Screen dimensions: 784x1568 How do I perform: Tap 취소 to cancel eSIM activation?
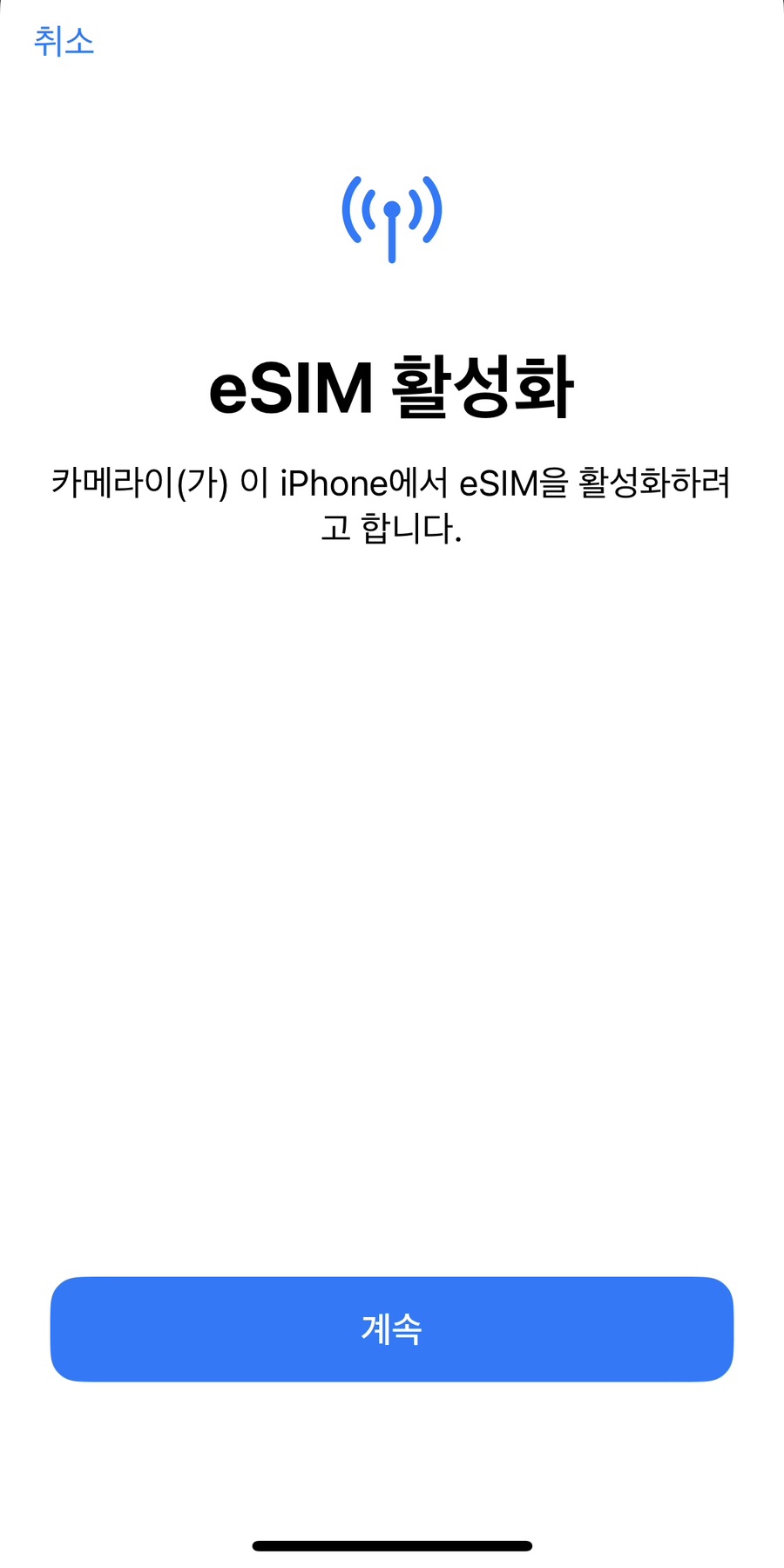click(x=64, y=41)
